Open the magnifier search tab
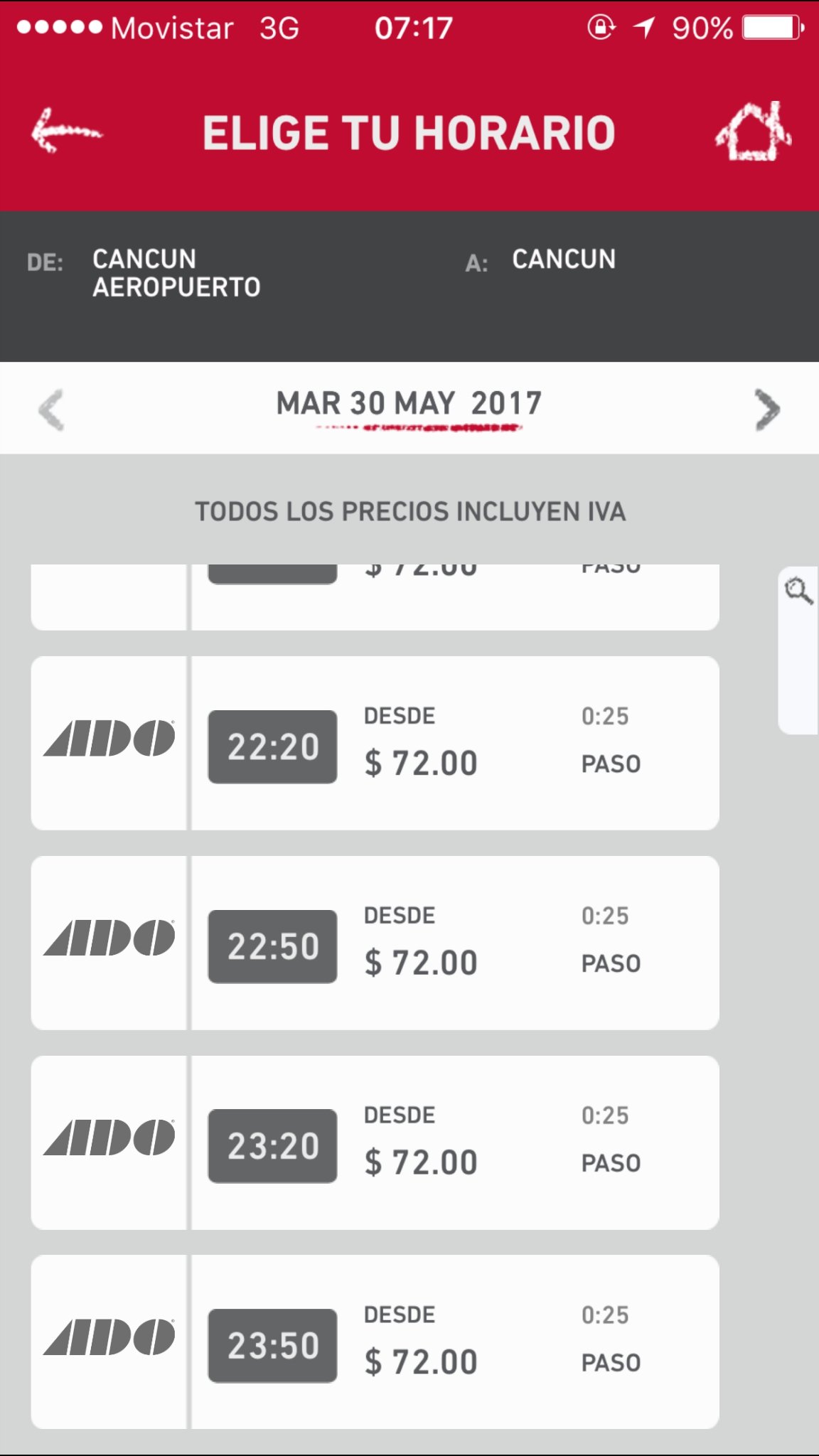This screenshot has height=1456, width=819. [x=798, y=591]
